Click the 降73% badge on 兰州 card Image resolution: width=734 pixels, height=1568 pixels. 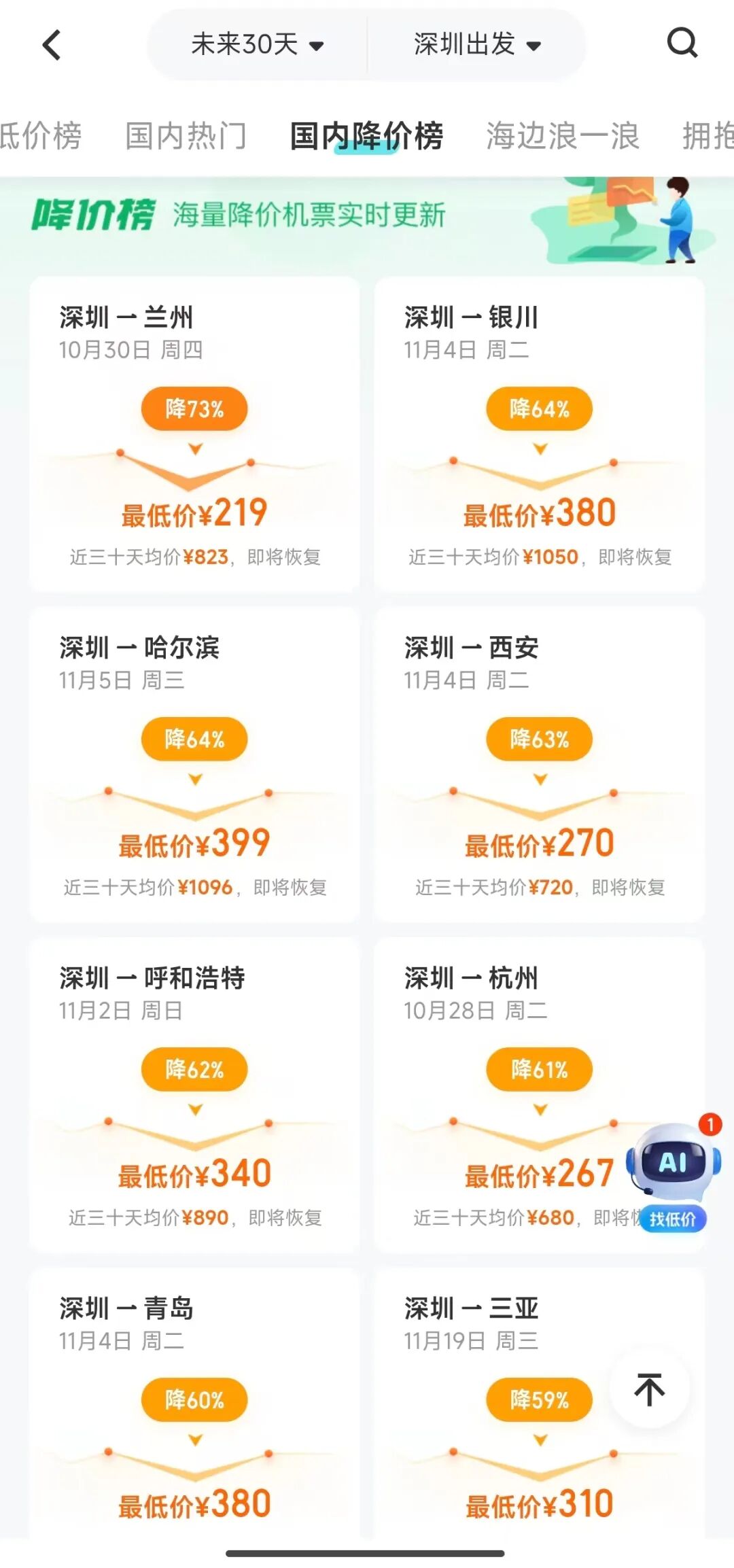[194, 408]
